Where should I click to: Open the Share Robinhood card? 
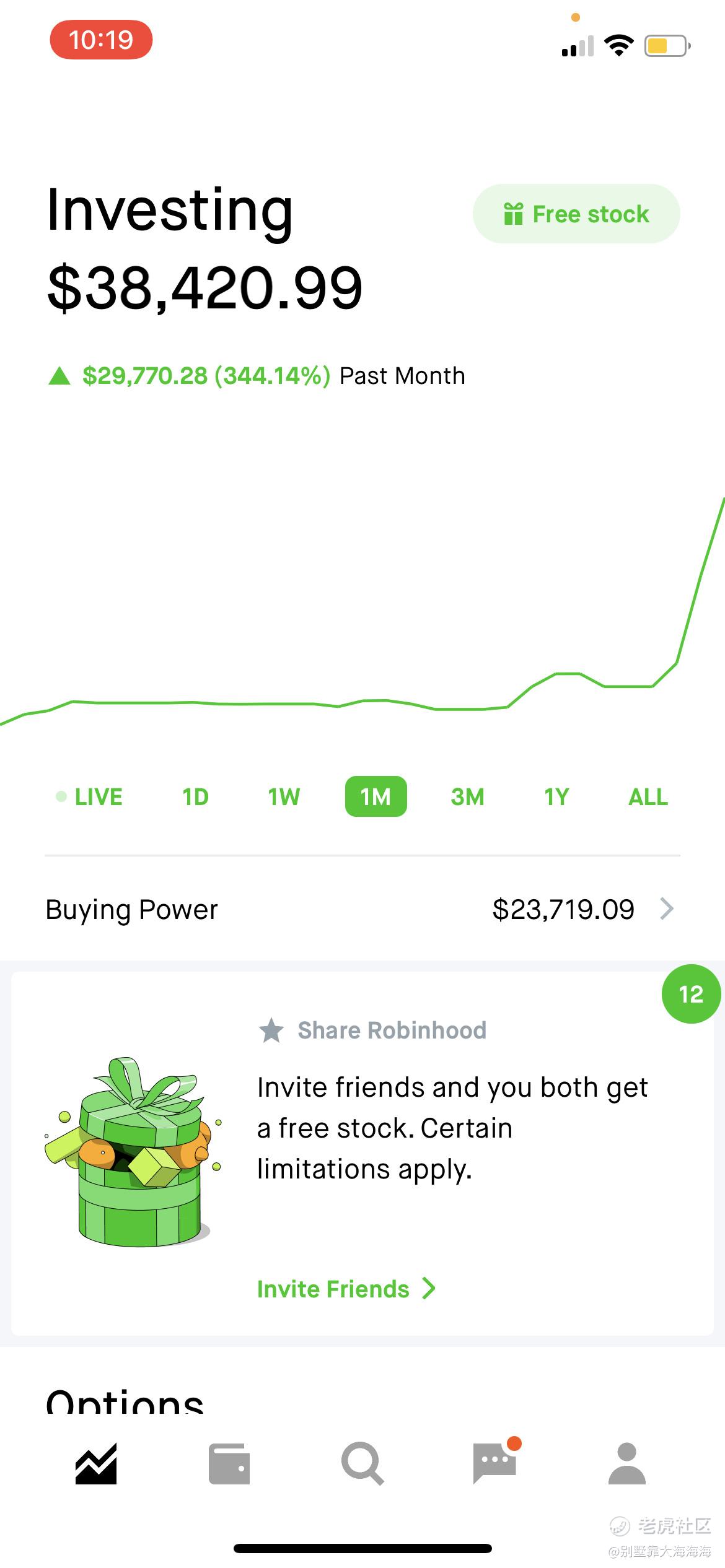392,1030
